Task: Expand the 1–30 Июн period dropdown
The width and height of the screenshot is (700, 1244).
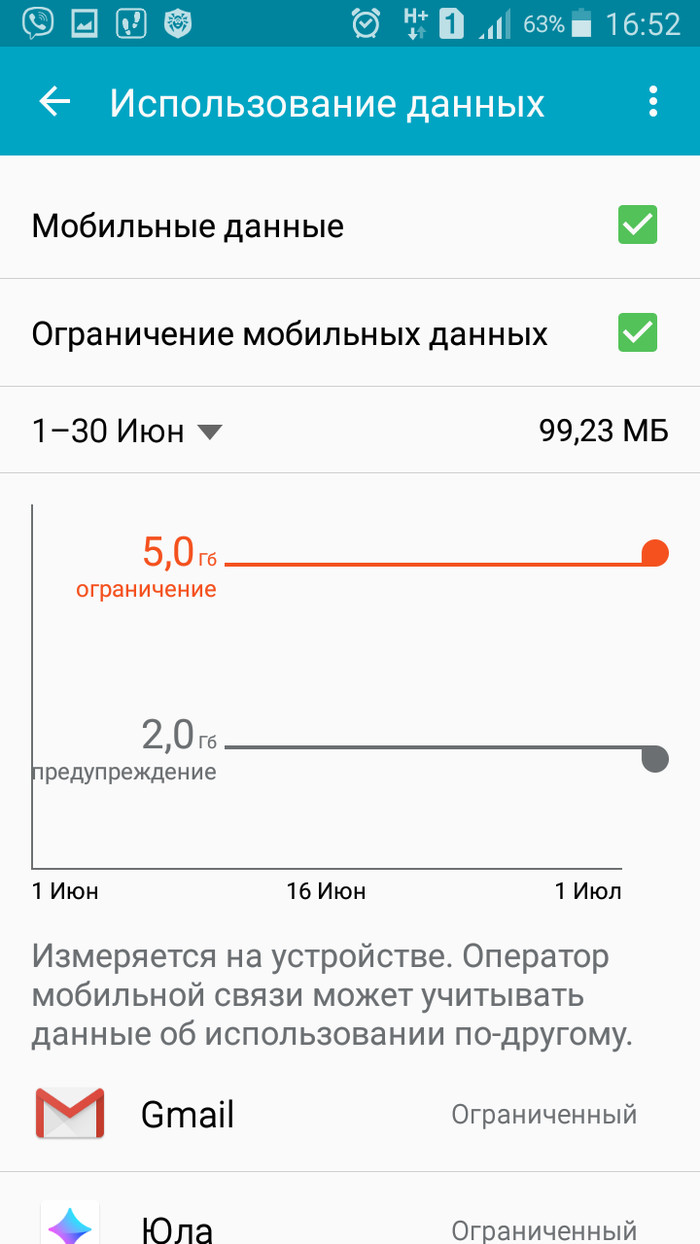Action: coord(127,431)
